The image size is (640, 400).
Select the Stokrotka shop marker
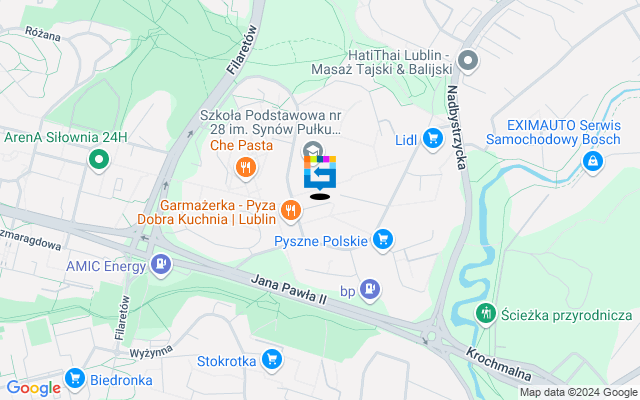point(271,359)
